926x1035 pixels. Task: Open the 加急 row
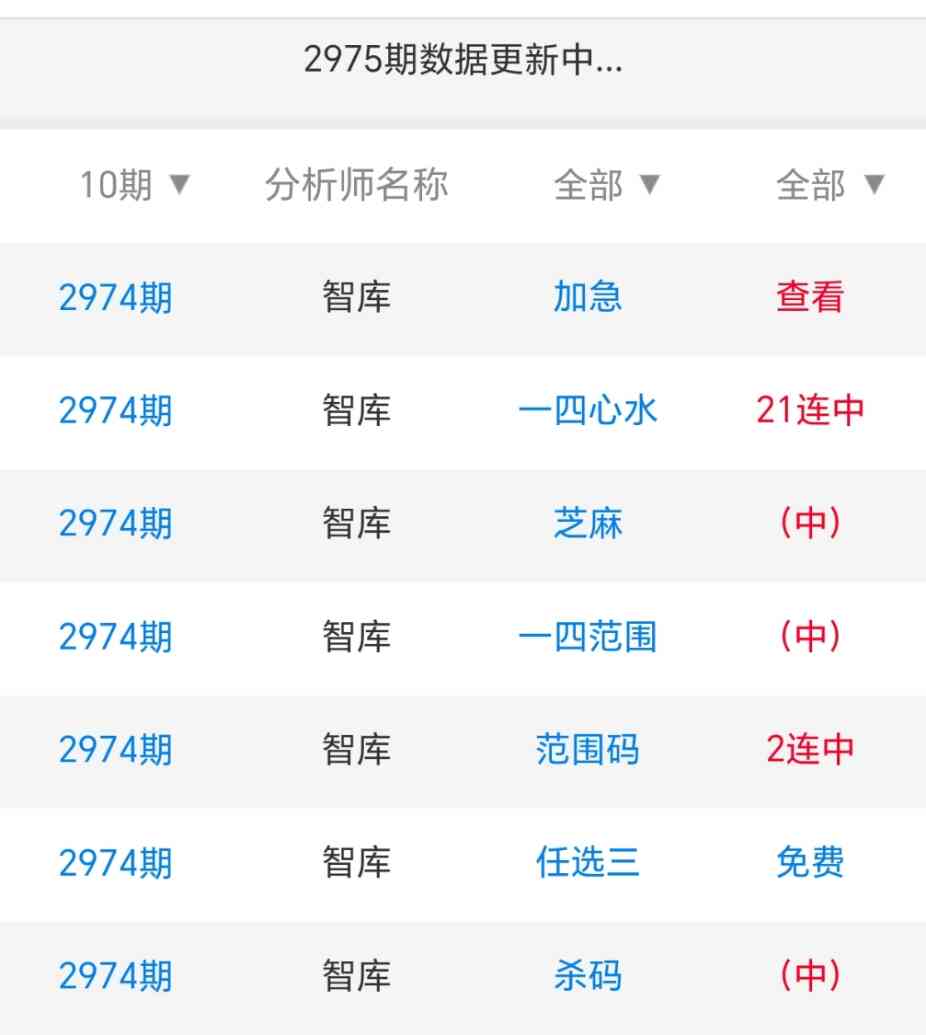pos(588,298)
